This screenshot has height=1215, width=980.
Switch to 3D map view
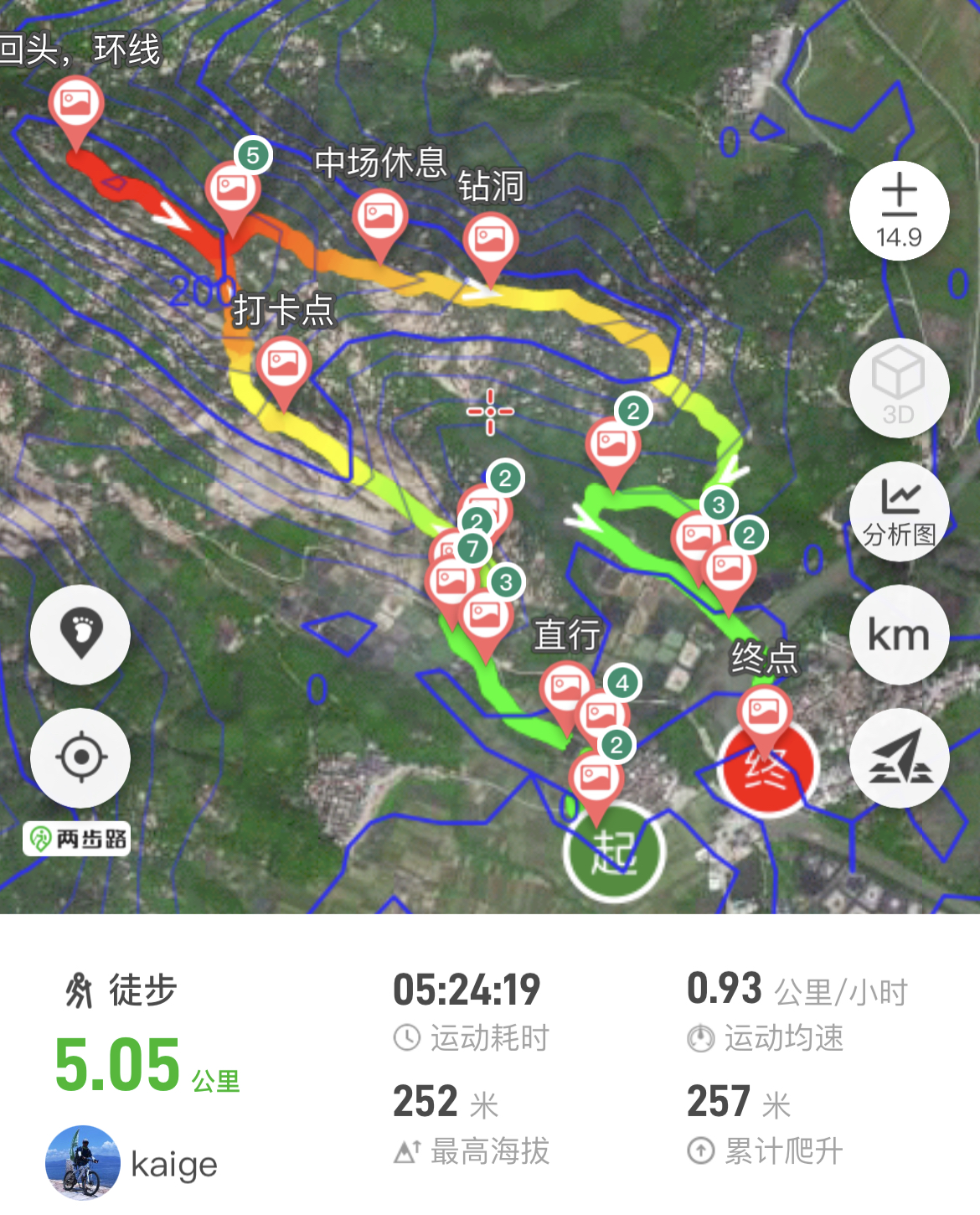(899, 388)
